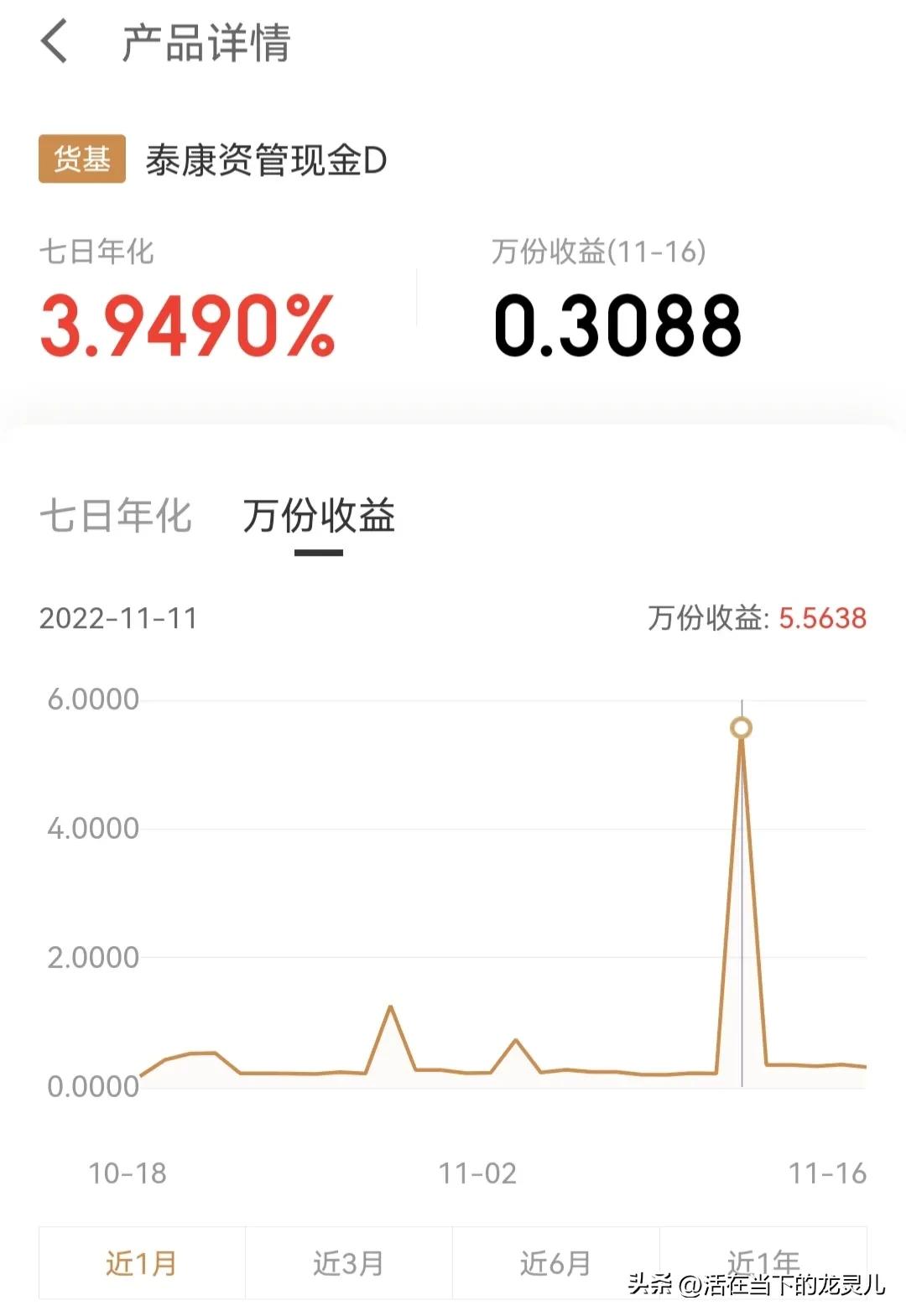Click the 10-18 axis date label

coord(128,1175)
